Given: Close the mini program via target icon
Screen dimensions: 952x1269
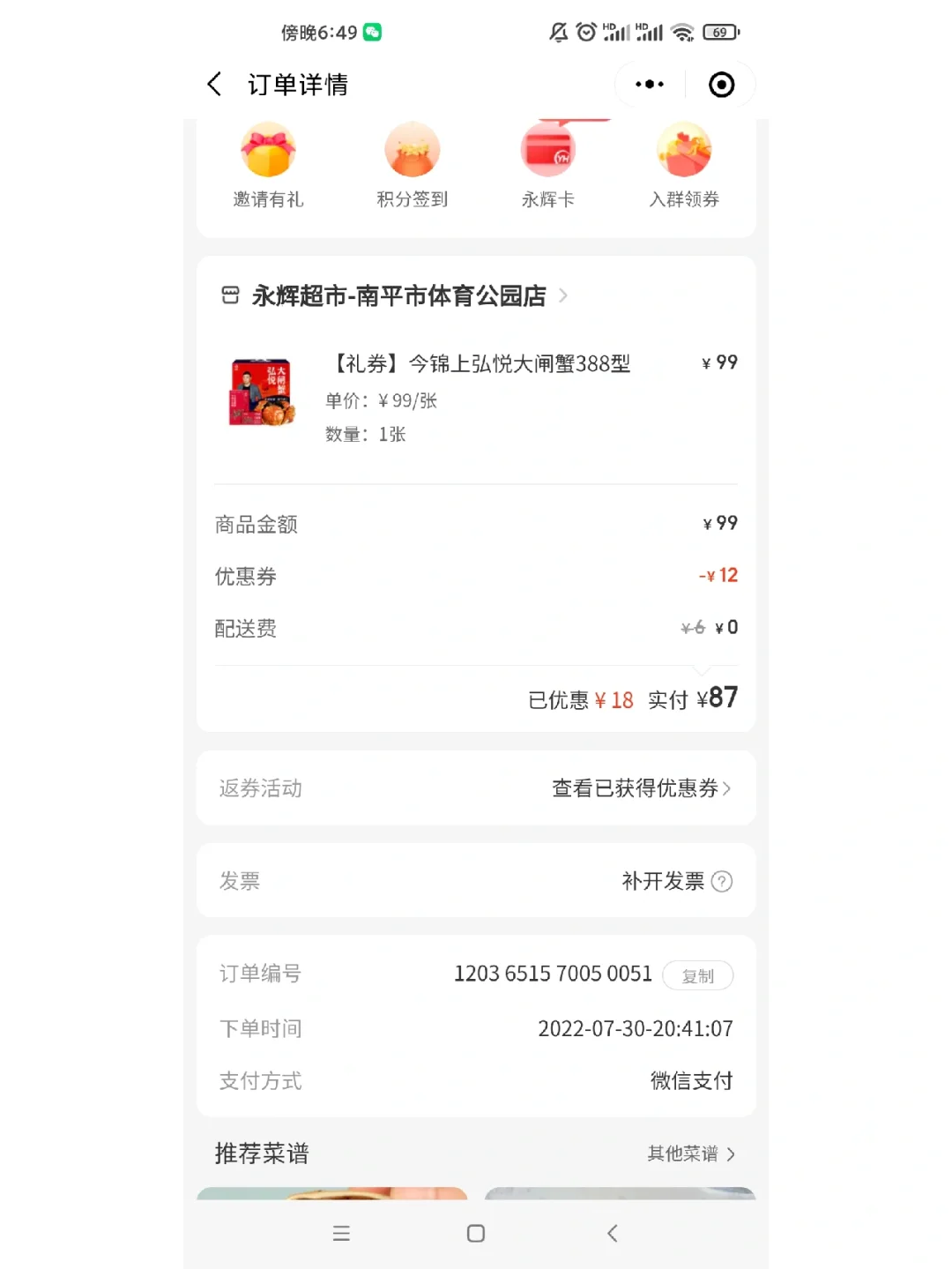Looking at the screenshot, I should coord(721,85).
